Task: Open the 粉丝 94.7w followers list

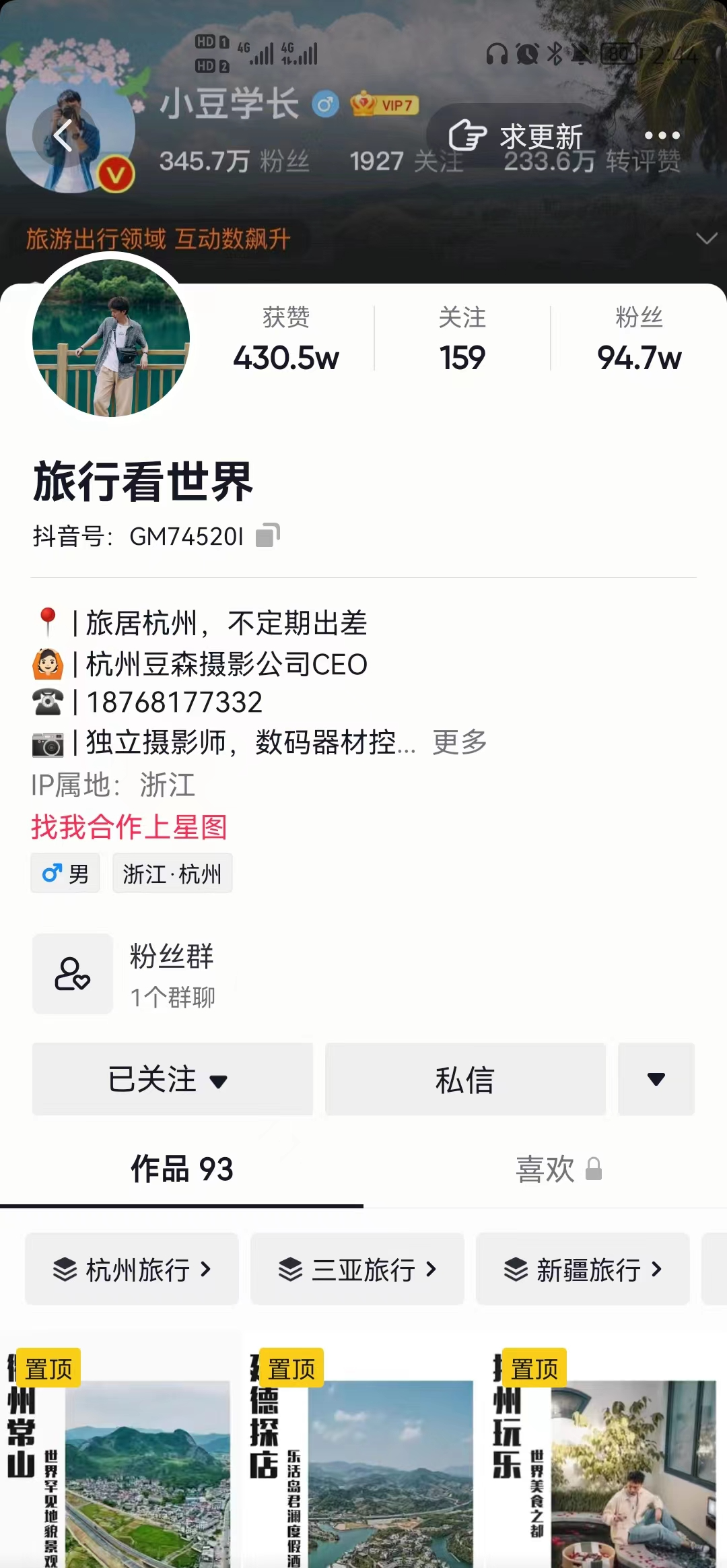Action: 639,339
